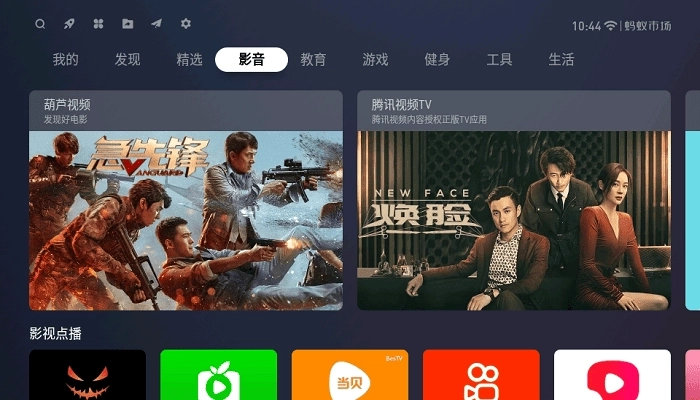Tap the paper plane icon
700x400 pixels.
tap(156, 23)
